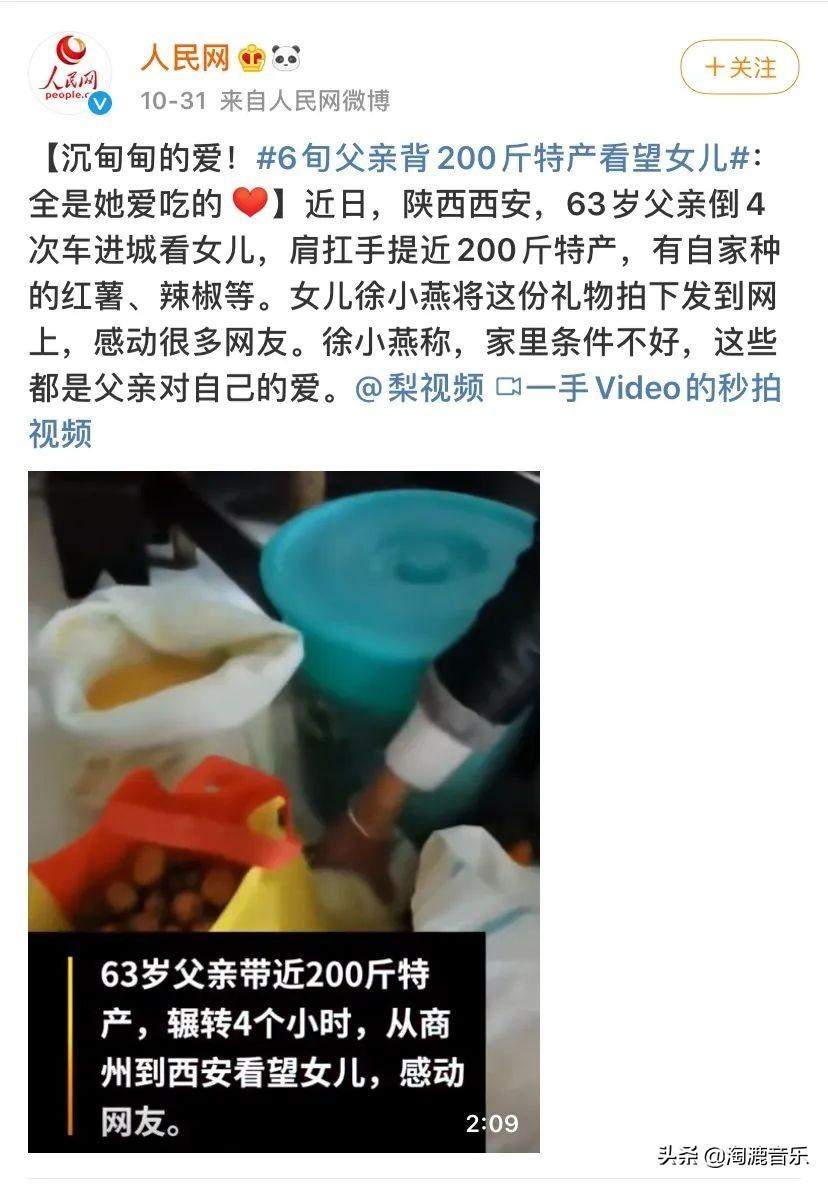This screenshot has width=828, height=1185.
Task: Play the 2:09 video thumbnail
Action: tap(284, 810)
